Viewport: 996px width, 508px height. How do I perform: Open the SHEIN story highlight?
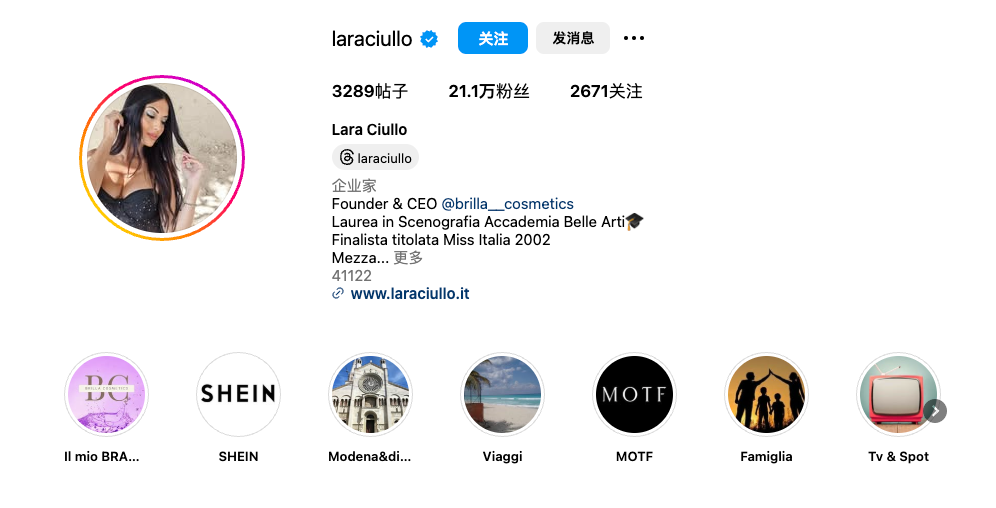(x=238, y=394)
